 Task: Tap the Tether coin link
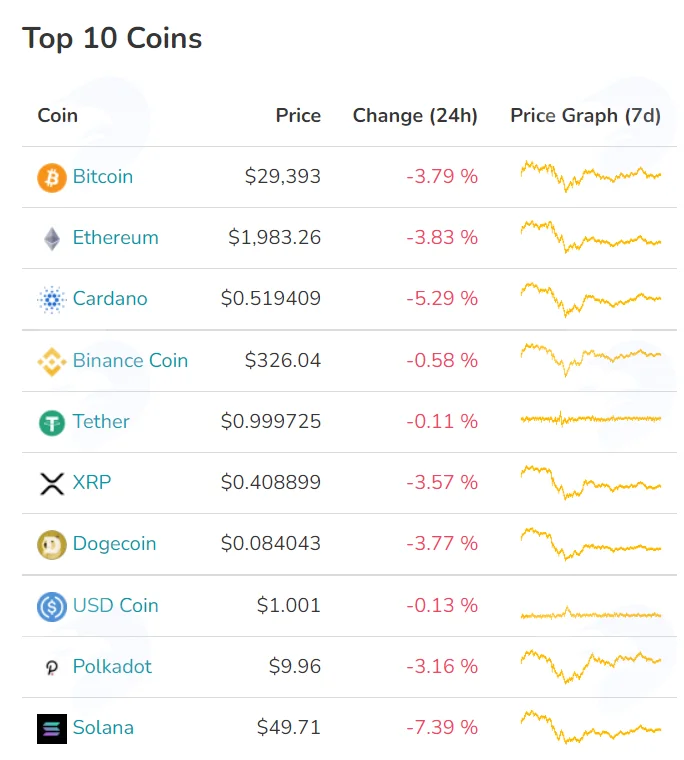(x=101, y=422)
